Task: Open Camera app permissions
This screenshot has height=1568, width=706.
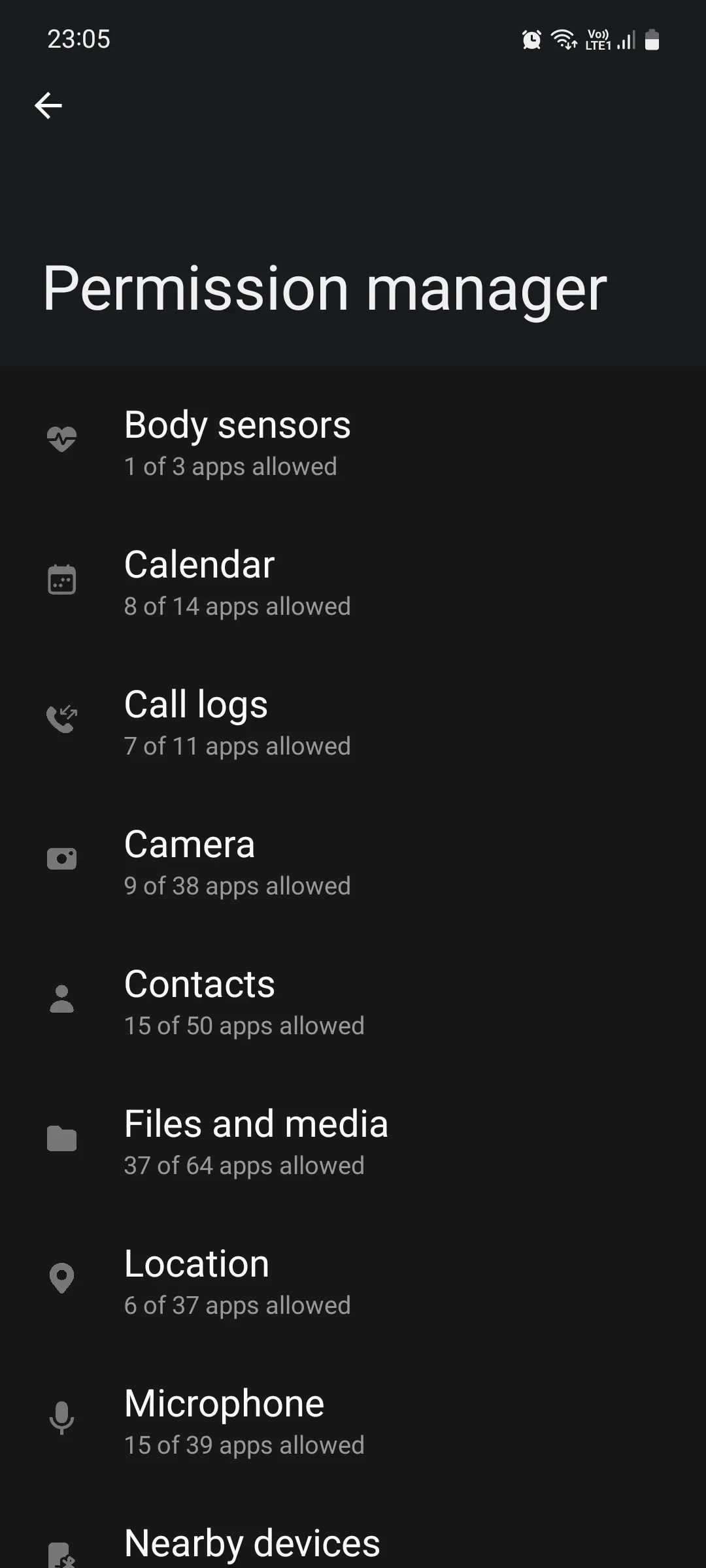Action: (x=261, y=862)
